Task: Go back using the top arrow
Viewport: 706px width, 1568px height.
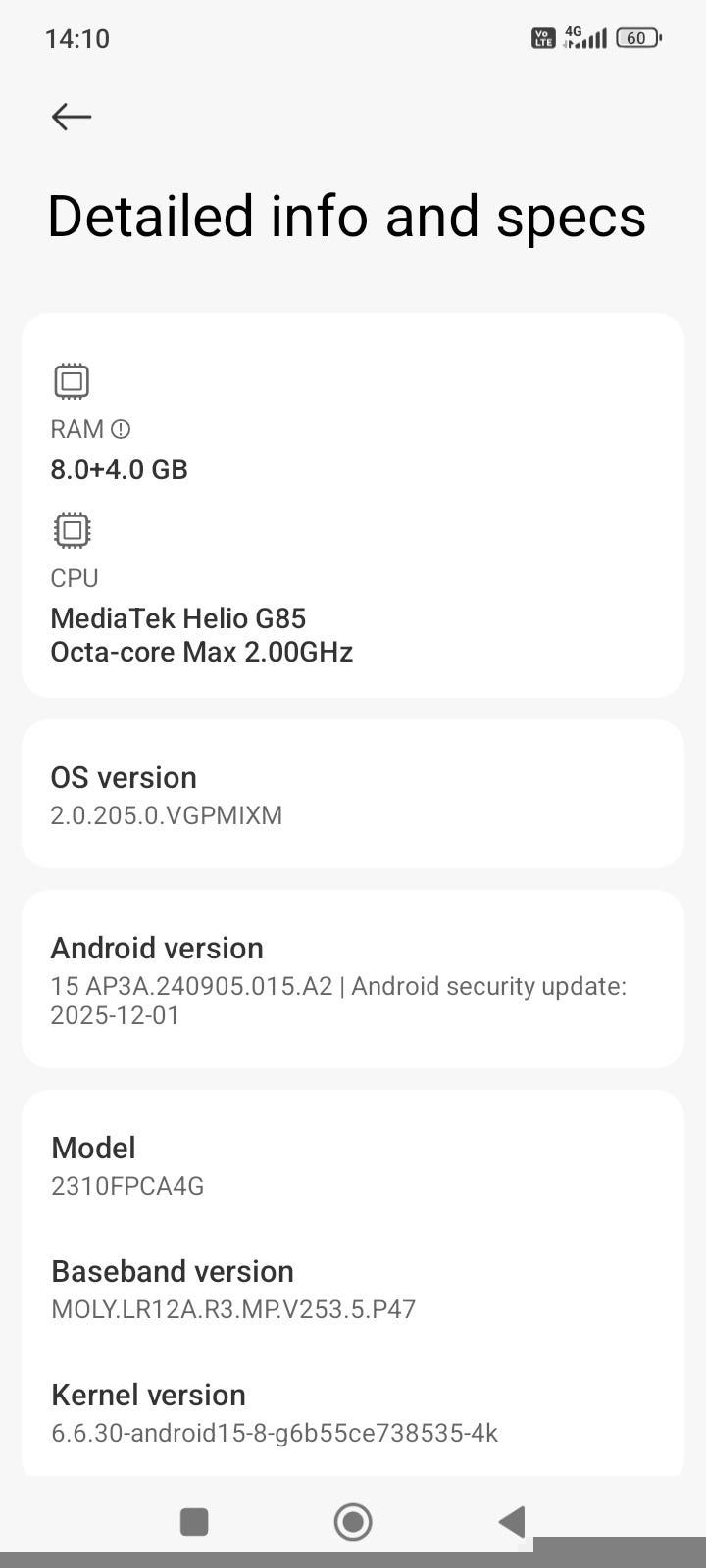Action: click(72, 117)
